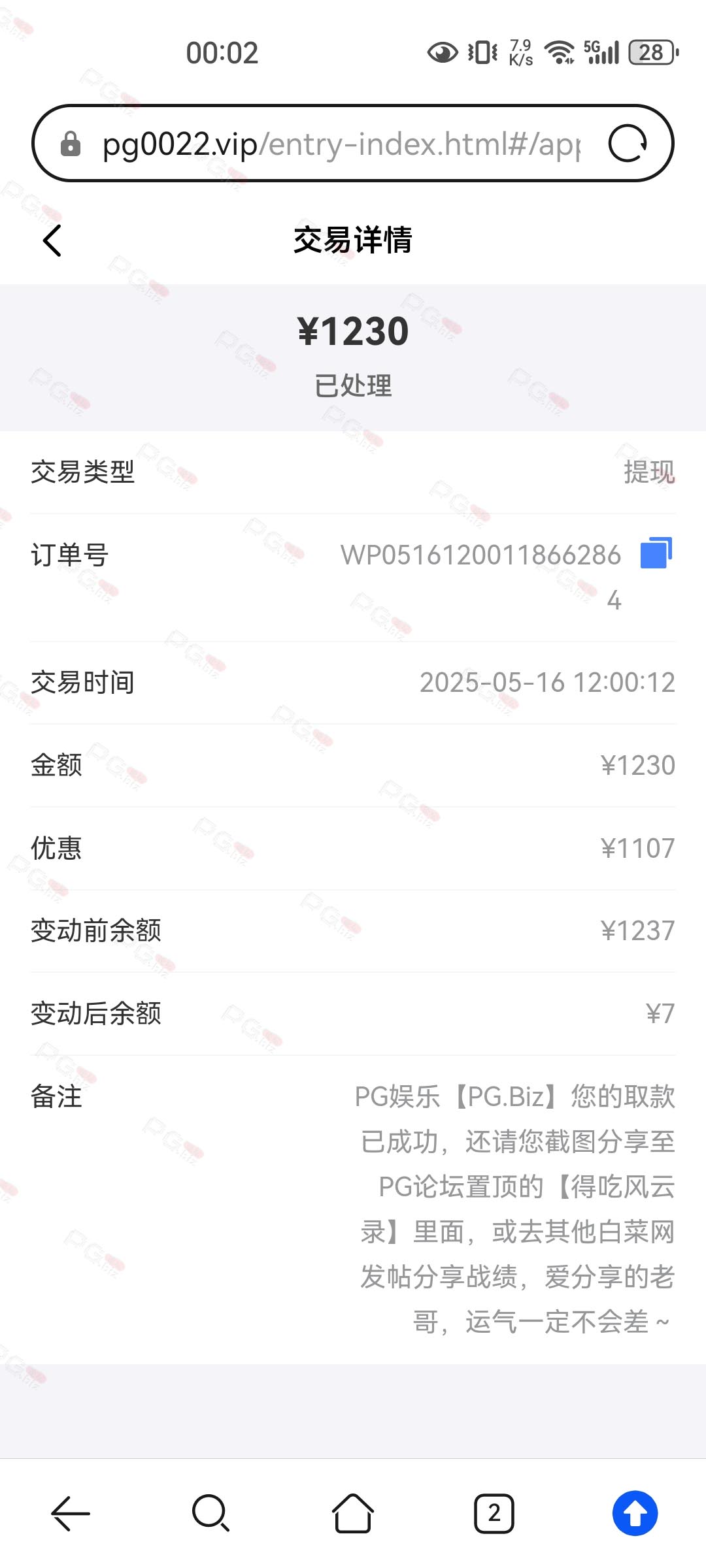Open the browser search button
The width and height of the screenshot is (706, 1568).
[211, 1513]
